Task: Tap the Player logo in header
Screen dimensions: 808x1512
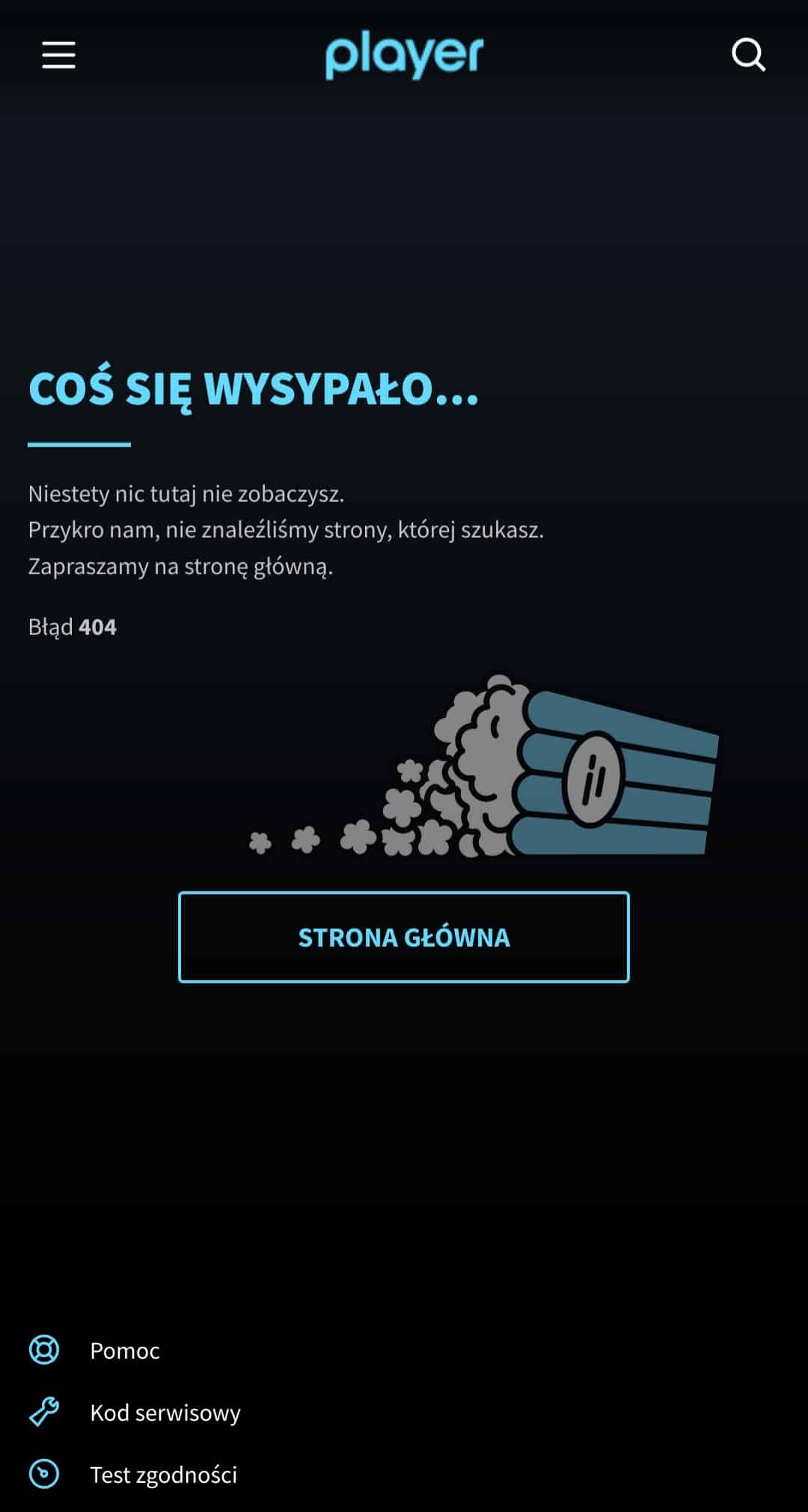Action: (404, 57)
